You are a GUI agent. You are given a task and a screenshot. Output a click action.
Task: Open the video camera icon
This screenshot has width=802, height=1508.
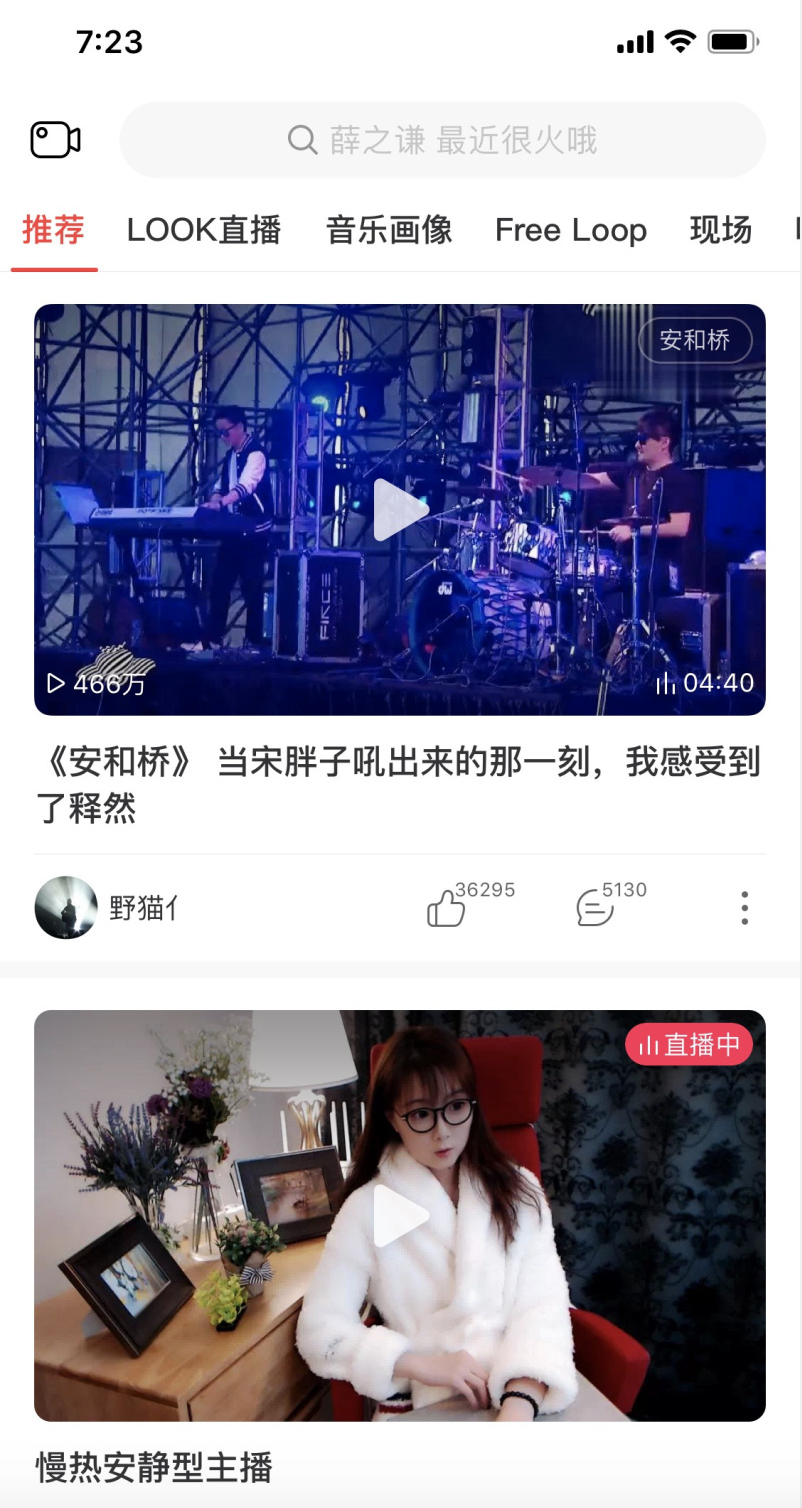[55, 140]
